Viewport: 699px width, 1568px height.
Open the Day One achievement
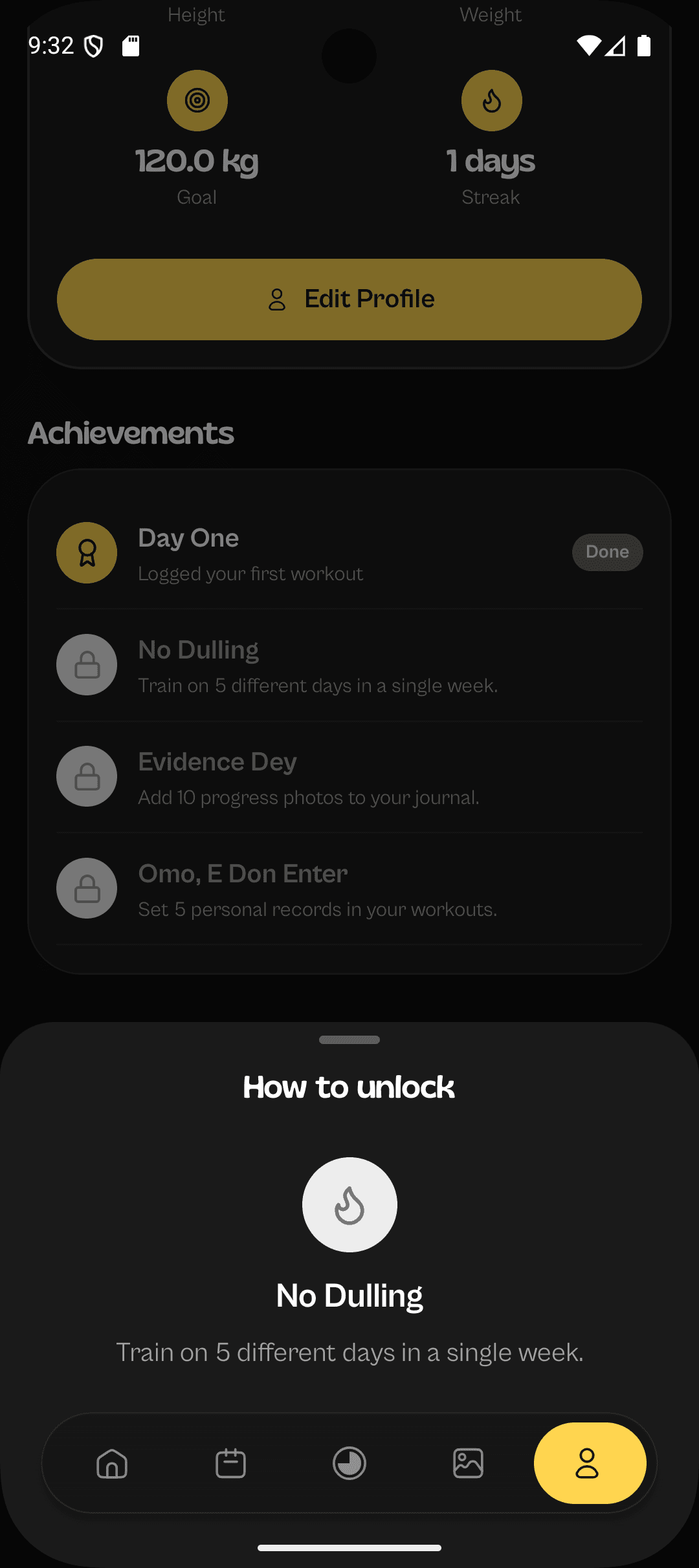tap(349, 553)
